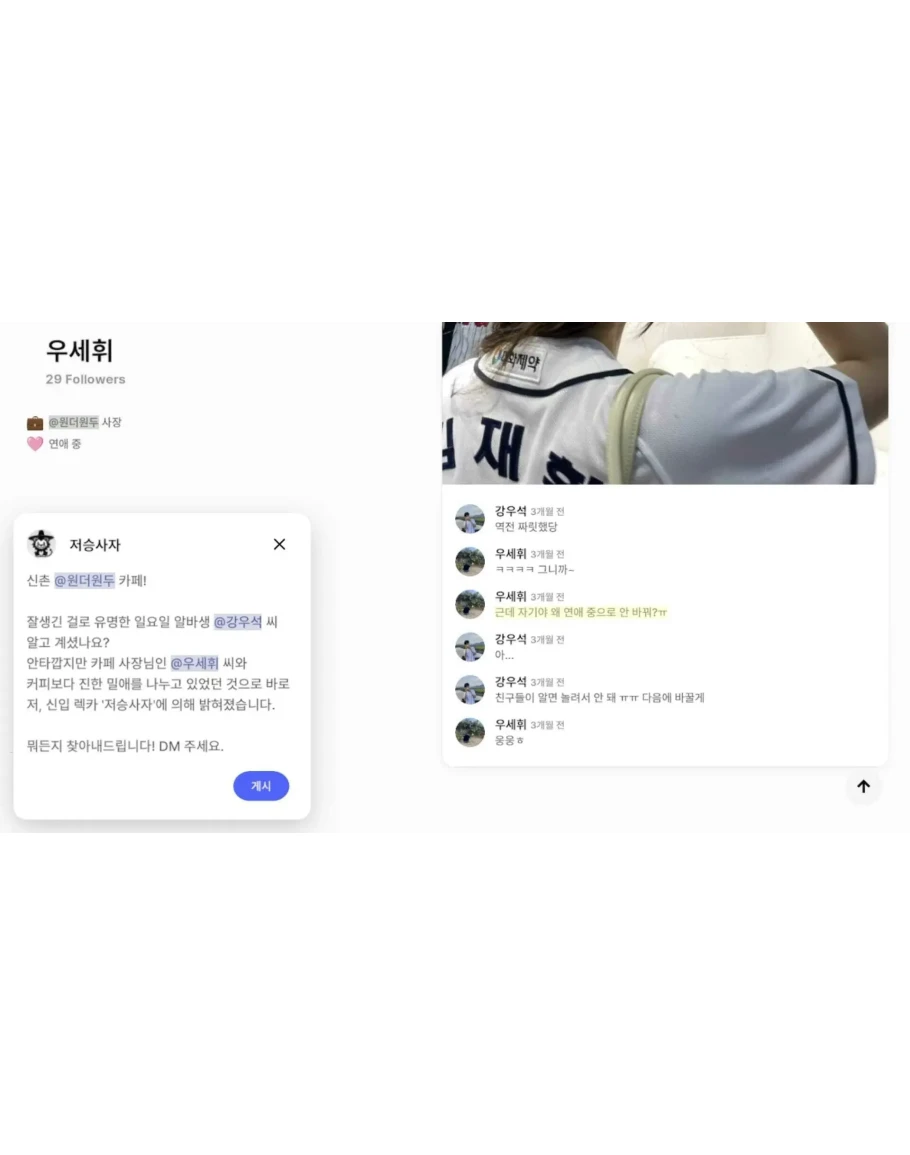Viewport: 910px width, 1155px height.
Task: Tap the @강우석 mention in the draft post
Action: (x=238, y=622)
